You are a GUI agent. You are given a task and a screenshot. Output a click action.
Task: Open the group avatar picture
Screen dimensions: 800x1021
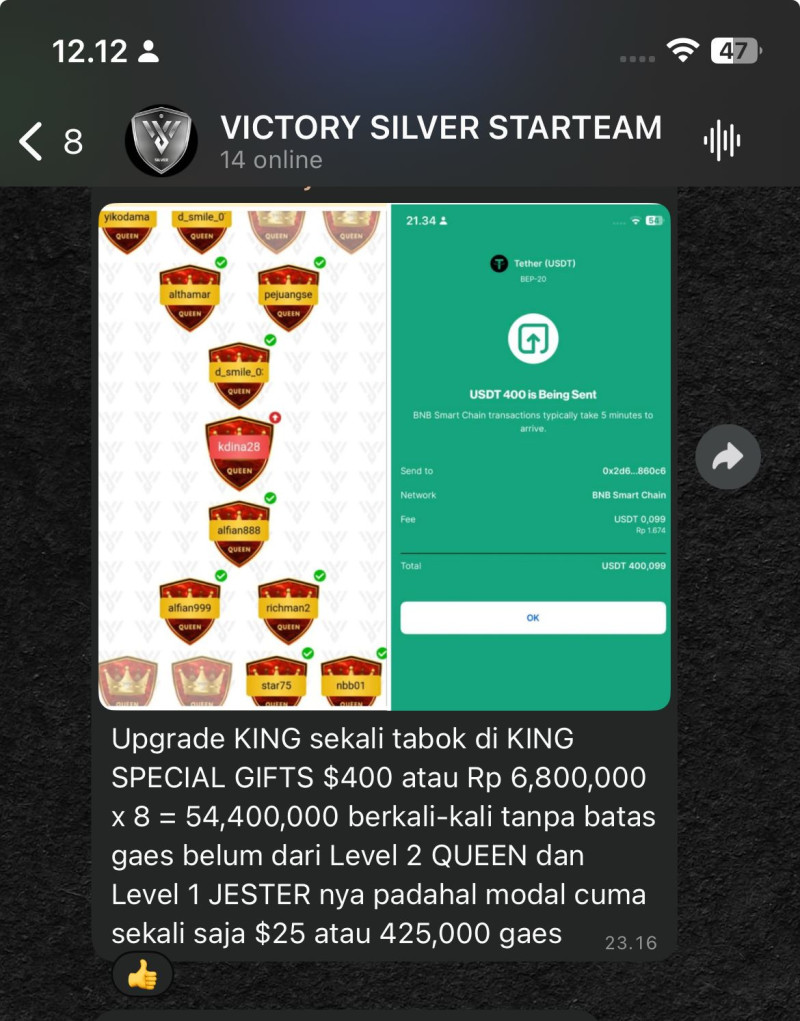point(161,141)
